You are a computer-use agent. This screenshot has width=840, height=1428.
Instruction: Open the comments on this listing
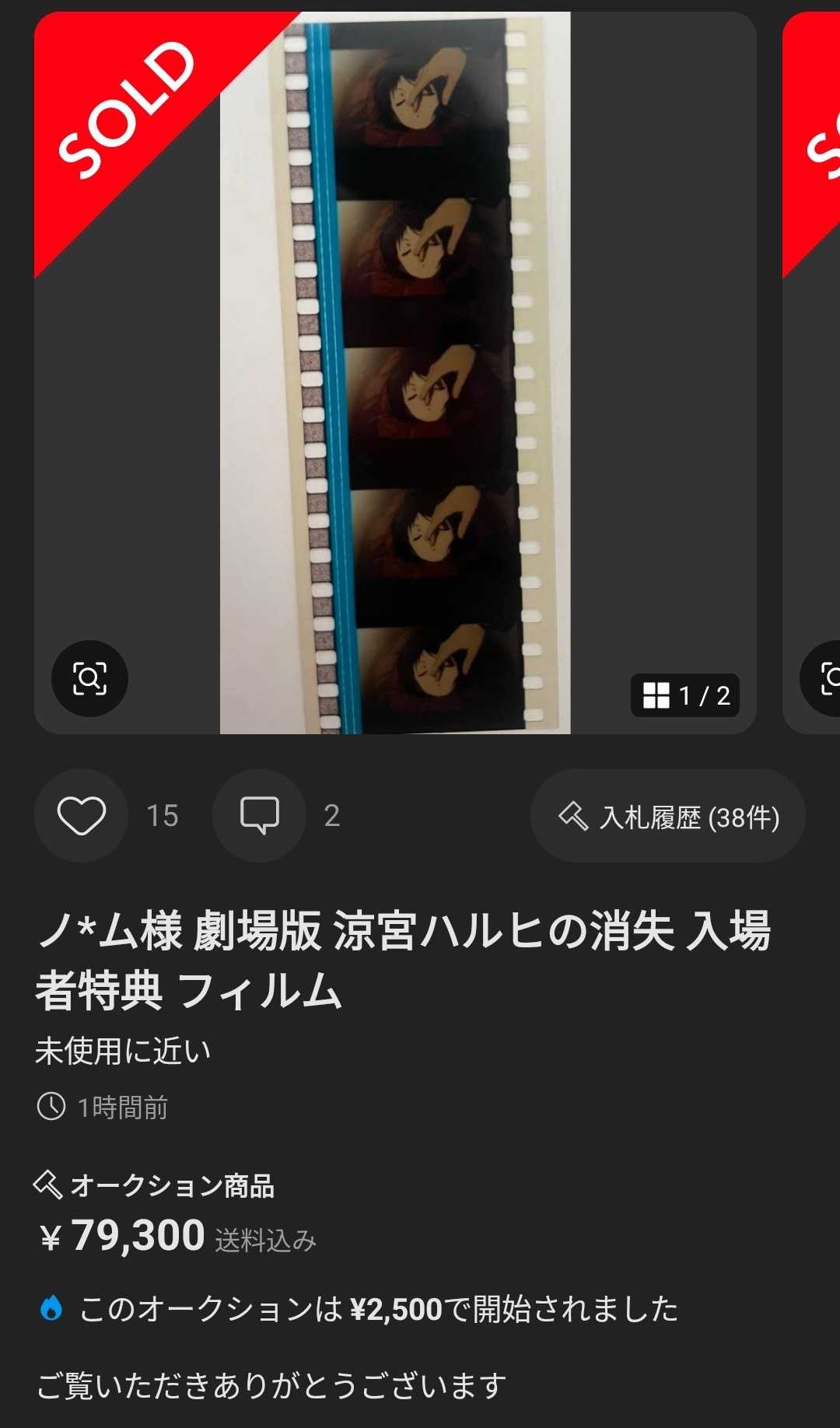click(259, 816)
